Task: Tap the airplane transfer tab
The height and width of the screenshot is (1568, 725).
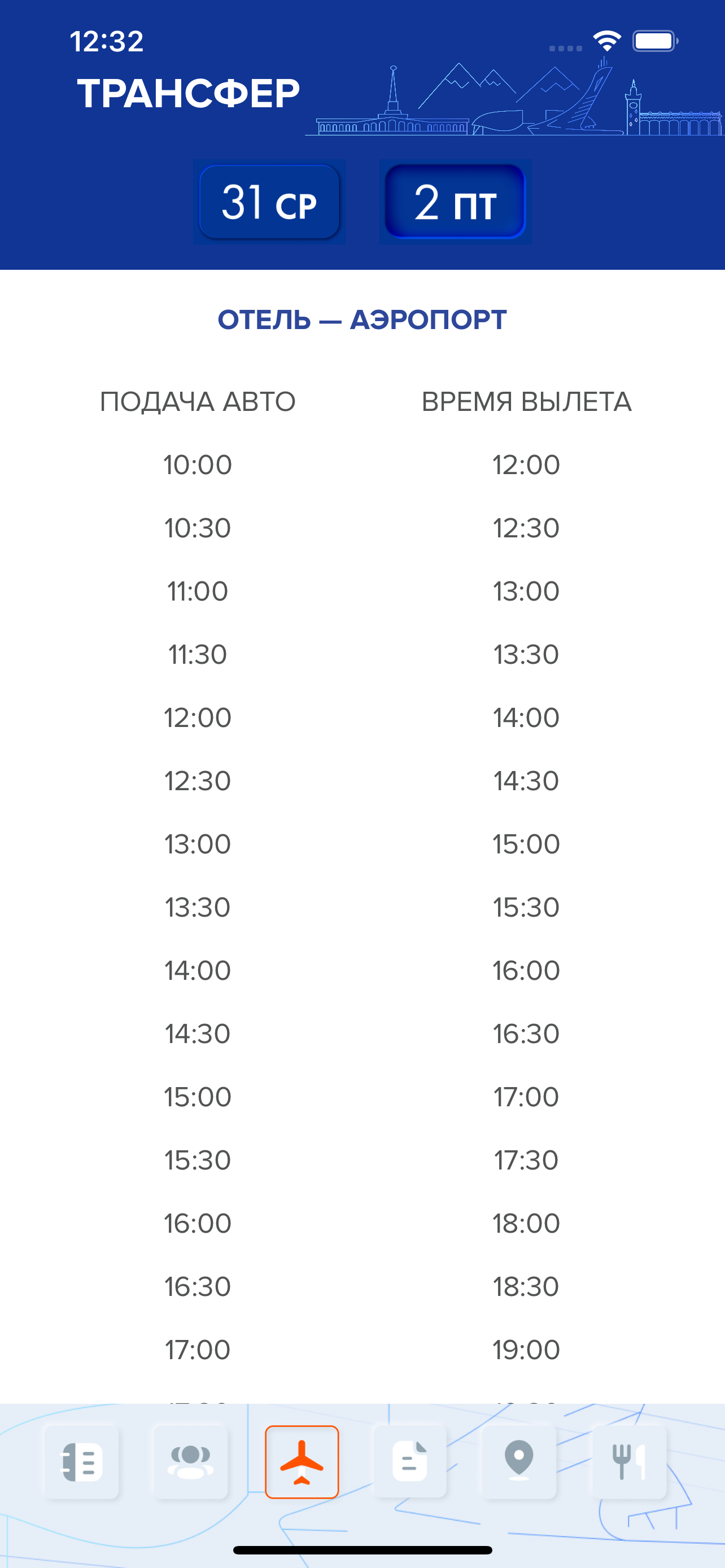Action: [x=302, y=1461]
